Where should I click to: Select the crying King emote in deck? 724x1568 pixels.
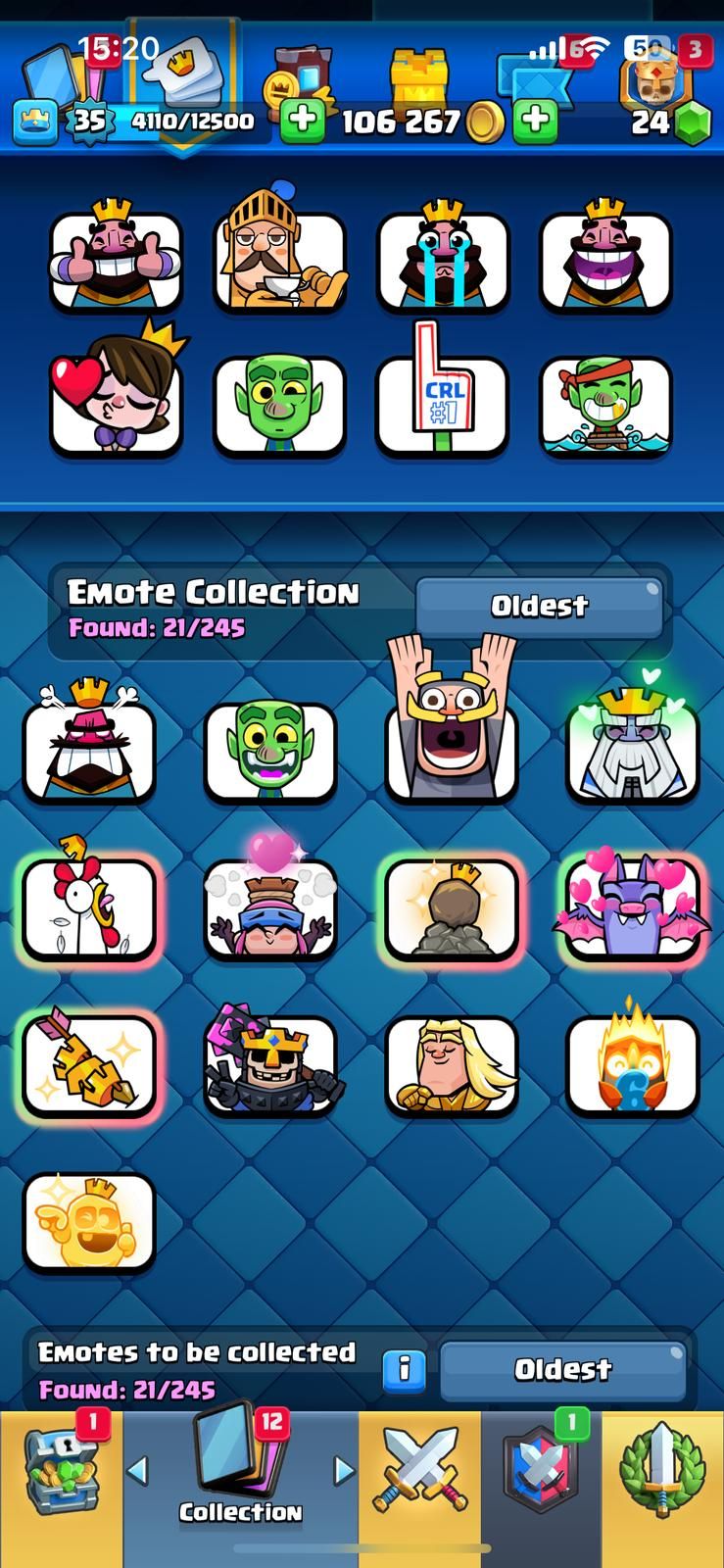point(443,260)
